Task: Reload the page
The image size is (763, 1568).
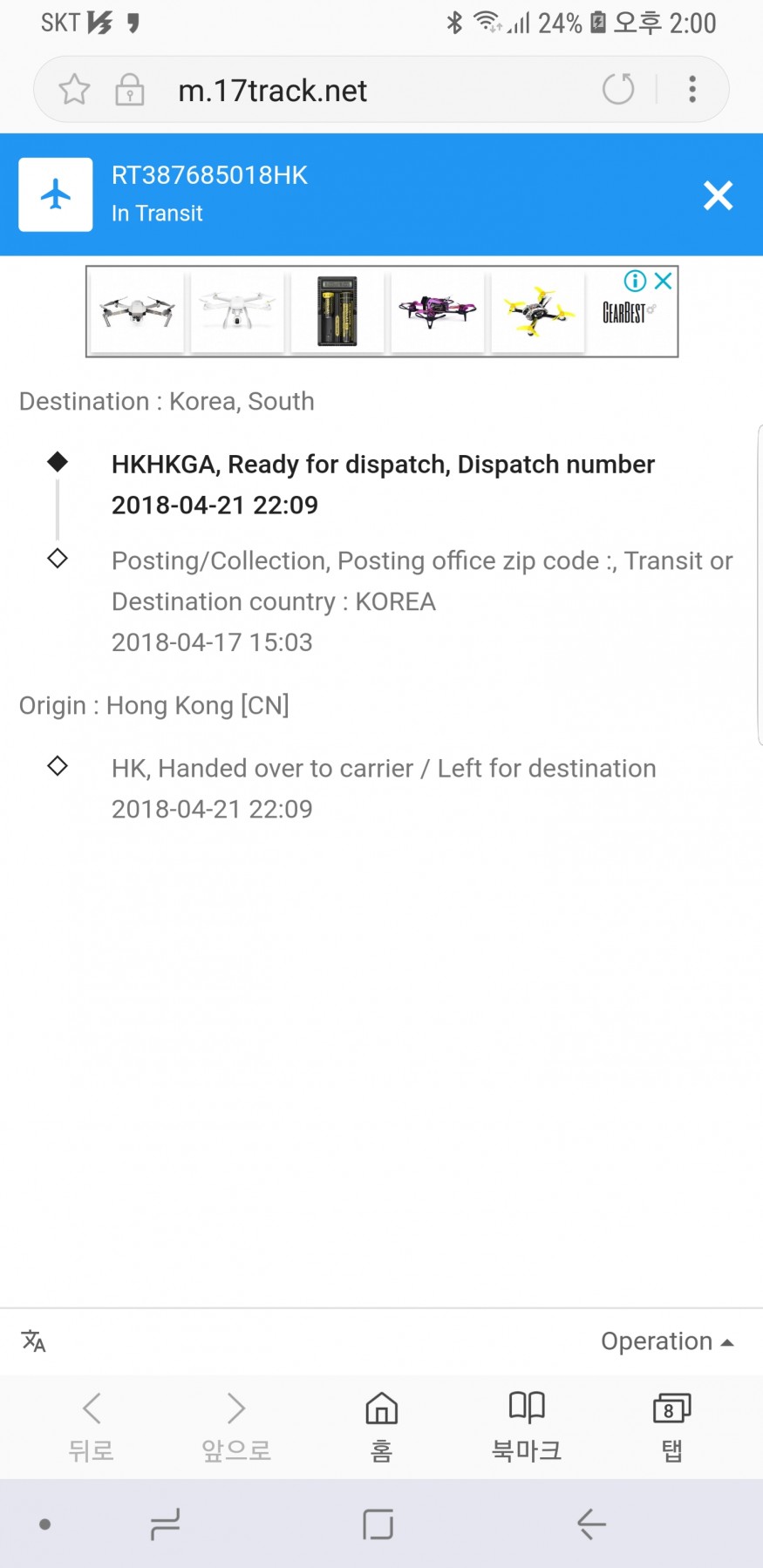Action: [x=618, y=89]
